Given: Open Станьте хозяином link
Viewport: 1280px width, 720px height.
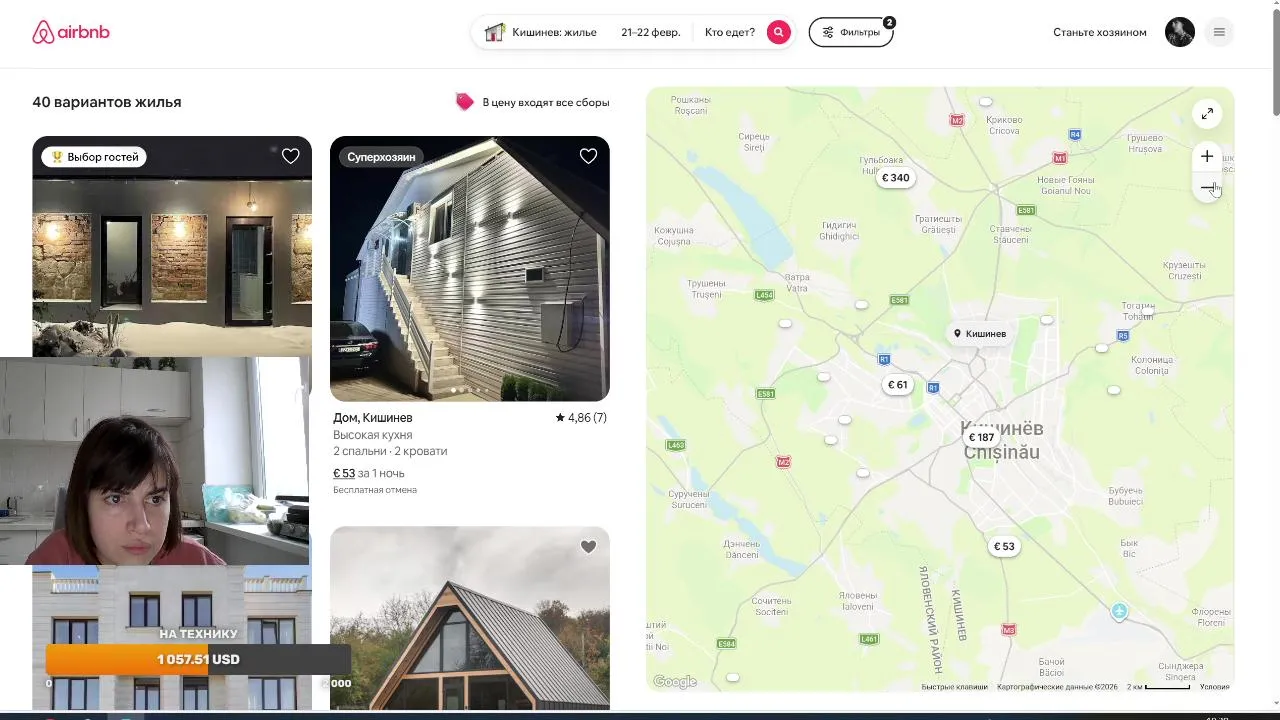Looking at the screenshot, I should click(1099, 32).
